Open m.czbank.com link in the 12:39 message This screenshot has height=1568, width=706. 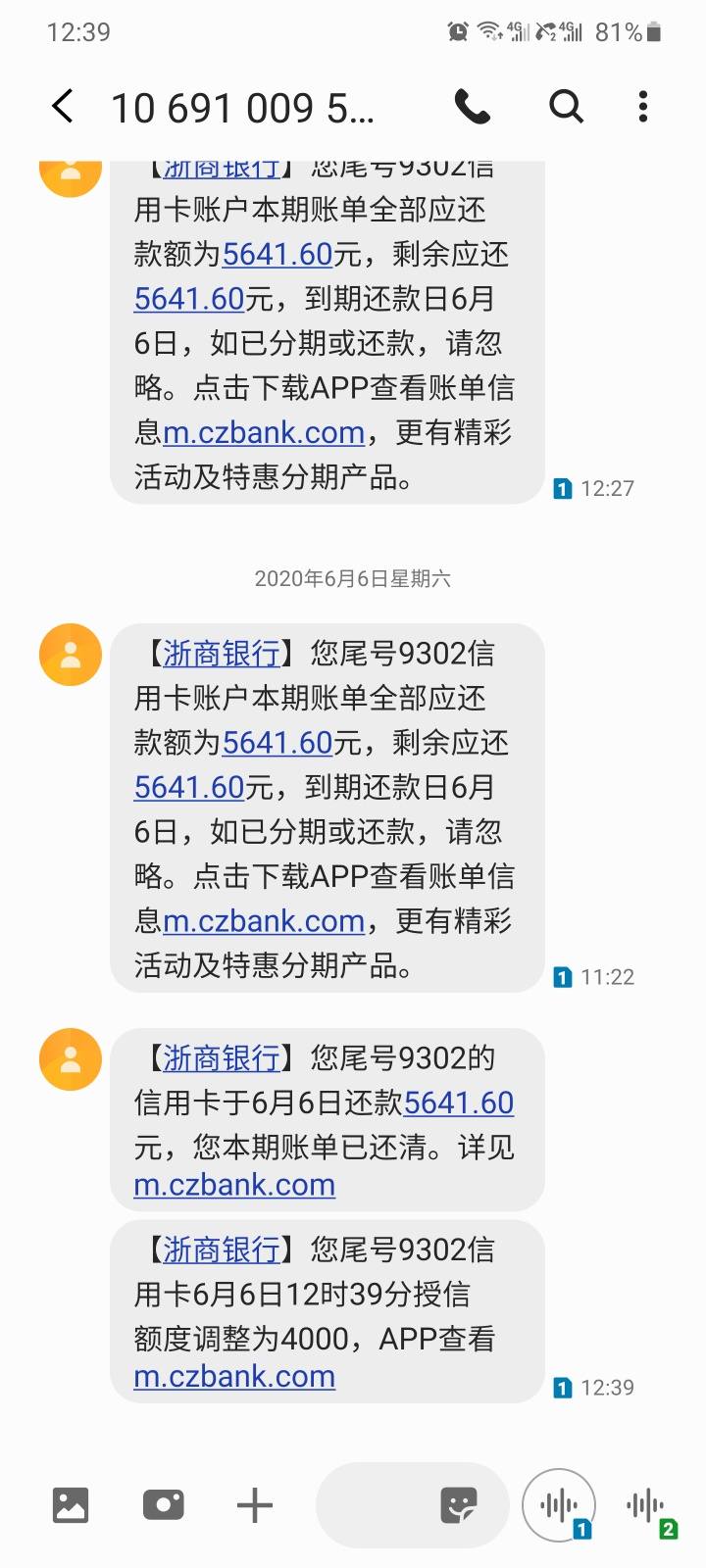pyautogui.click(x=234, y=1377)
